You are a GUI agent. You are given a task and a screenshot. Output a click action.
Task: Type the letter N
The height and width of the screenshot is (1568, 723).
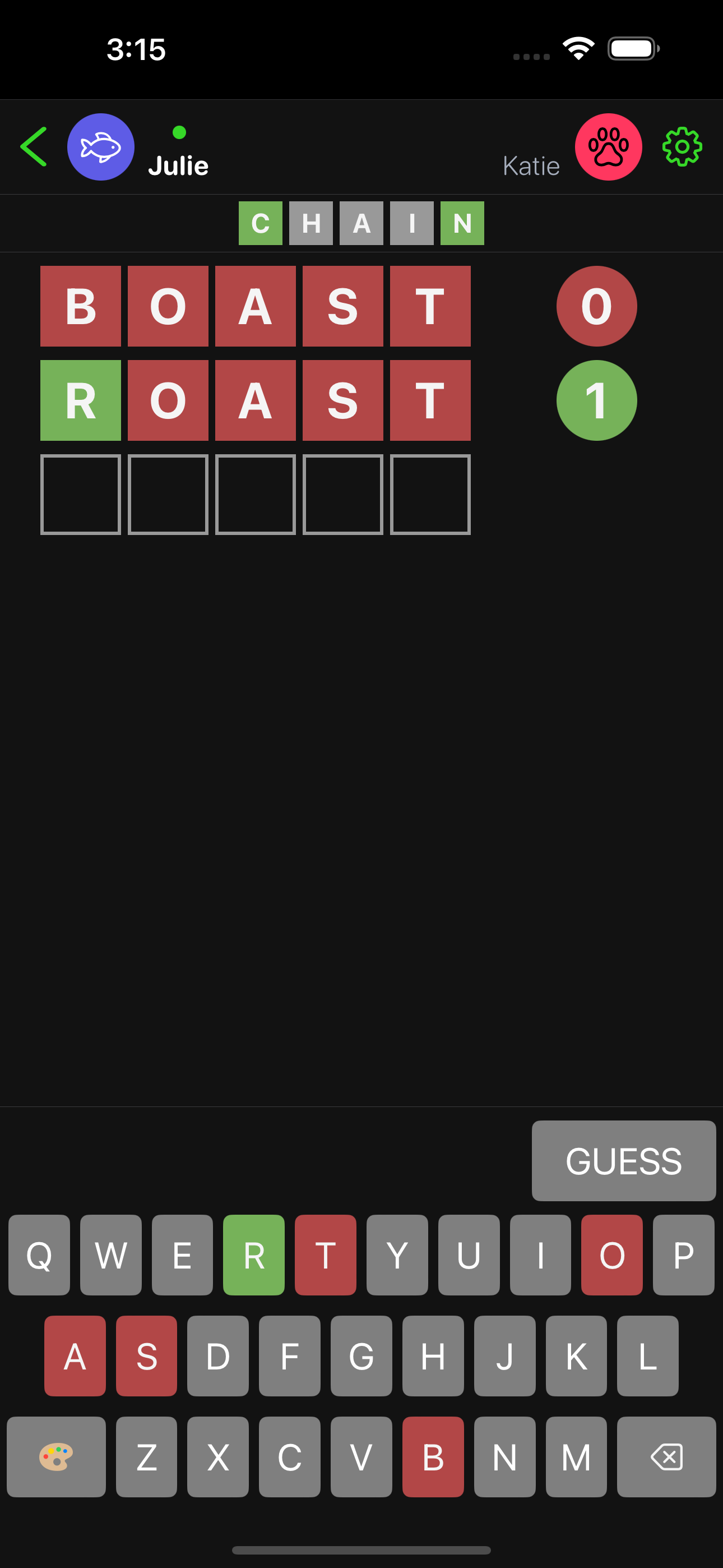click(x=504, y=1456)
